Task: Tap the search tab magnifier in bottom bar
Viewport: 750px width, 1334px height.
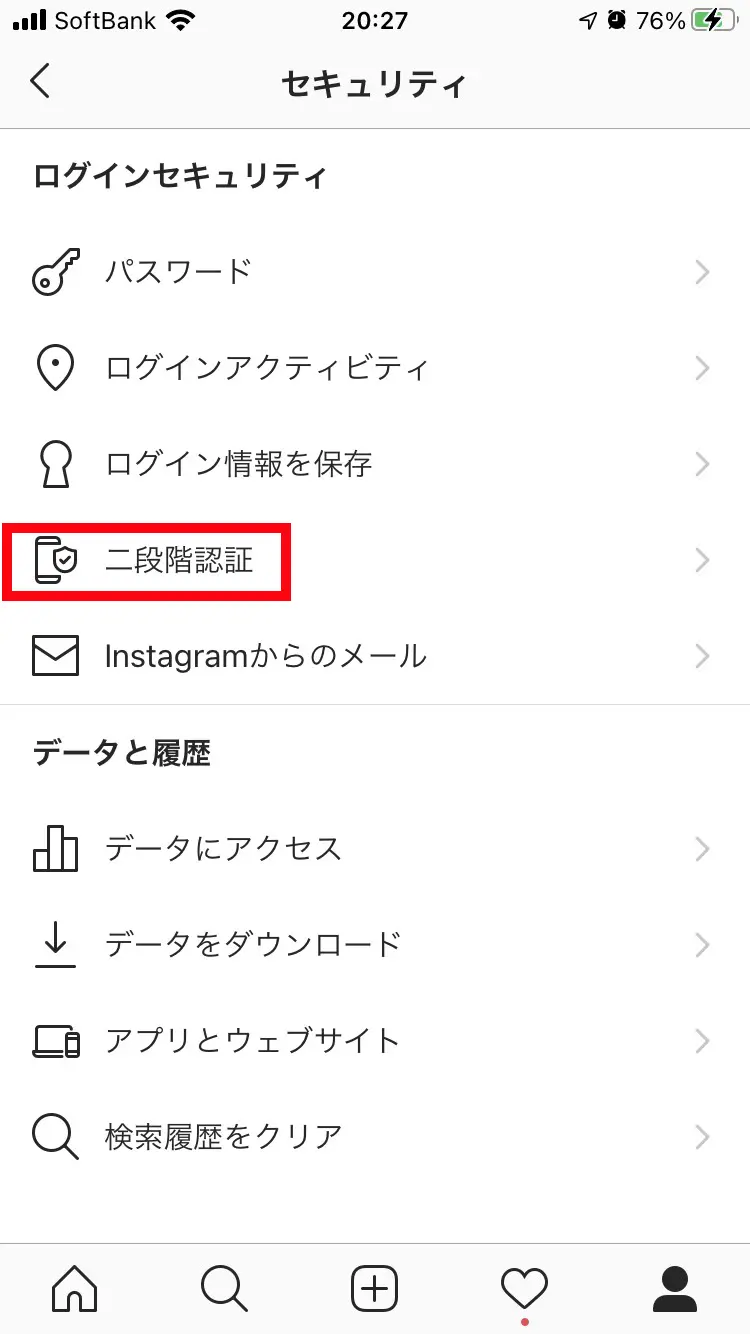Action: tap(224, 1289)
